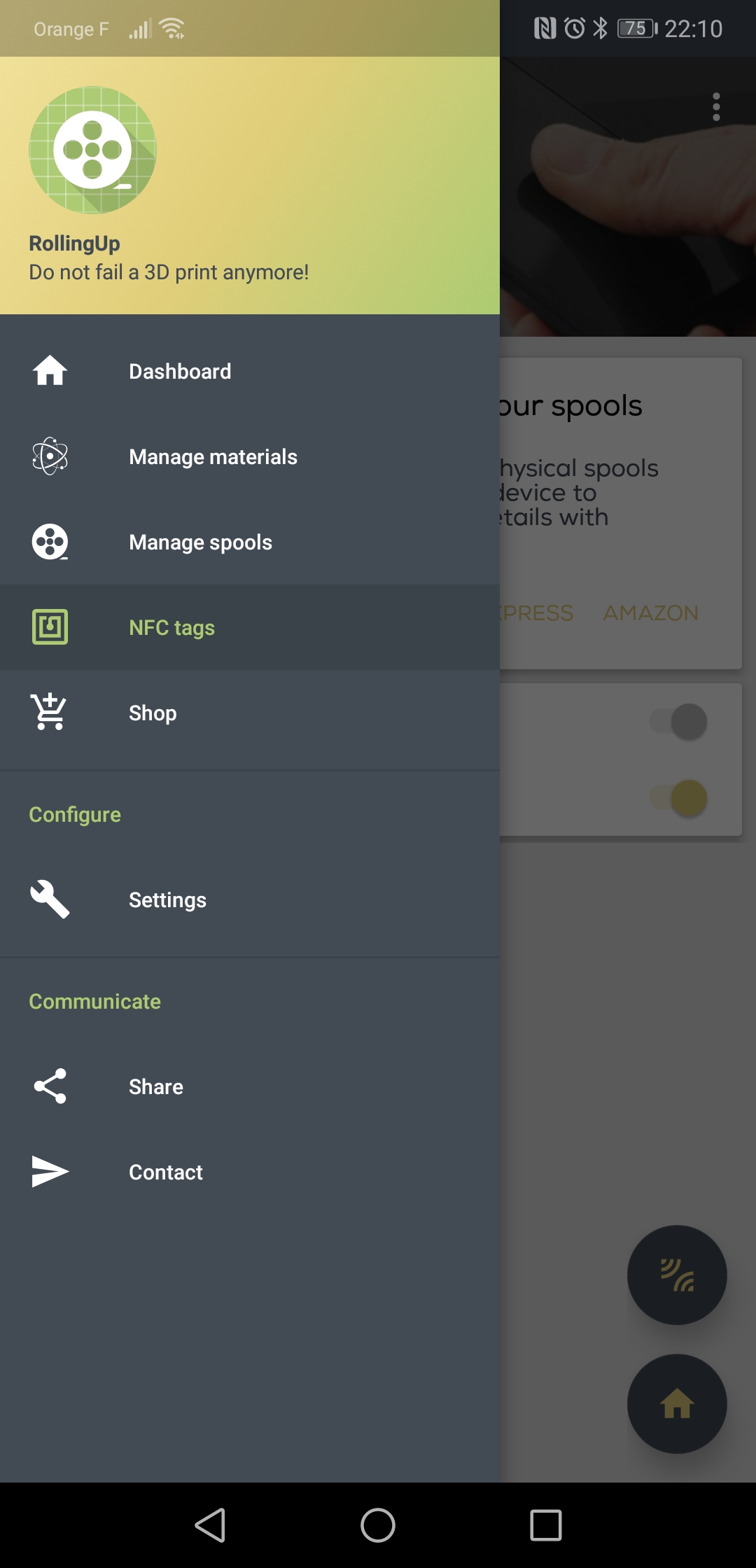This screenshot has height=1568, width=756.
Task: Select NFC tags in the drawer
Action: [x=171, y=627]
